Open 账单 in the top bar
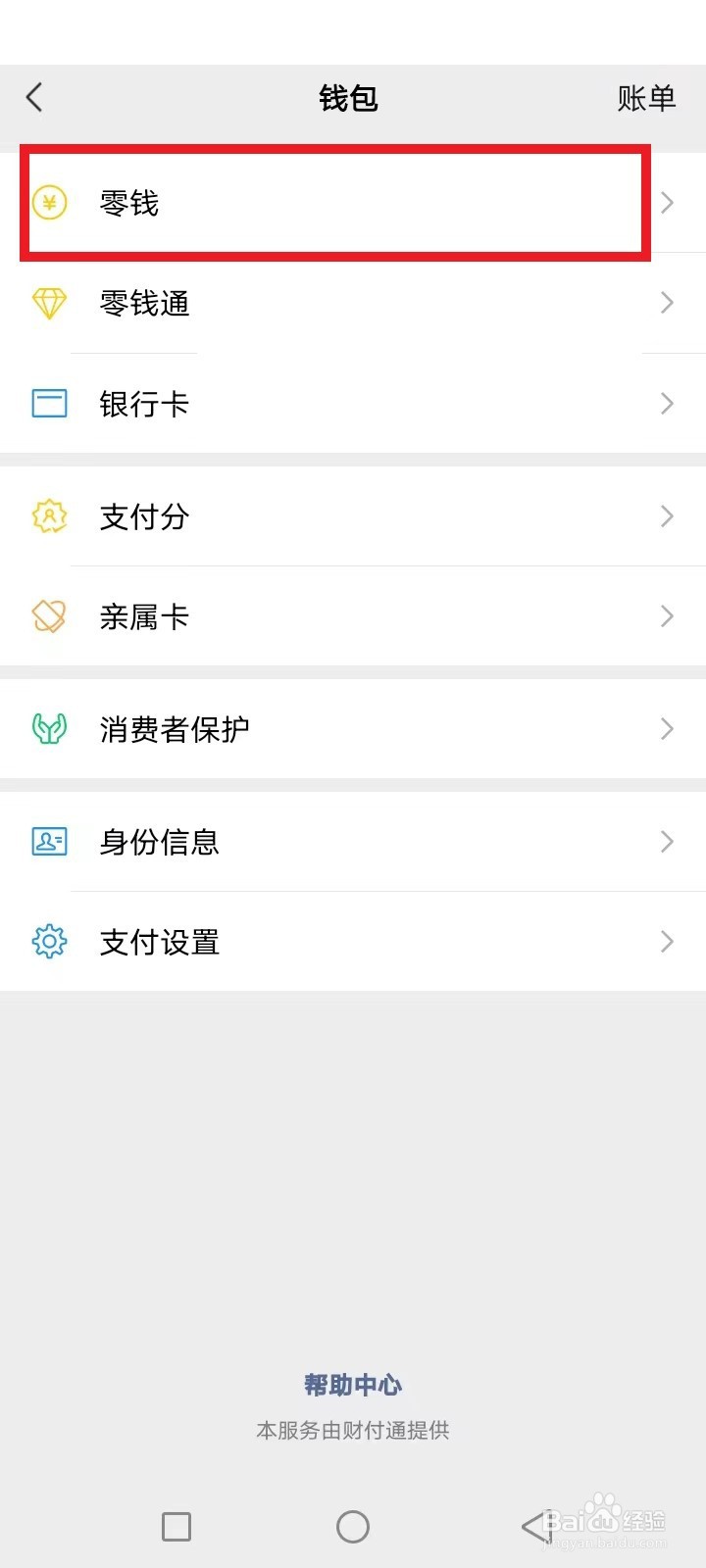This screenshot has height=1568, width=706. coord(646,98)
